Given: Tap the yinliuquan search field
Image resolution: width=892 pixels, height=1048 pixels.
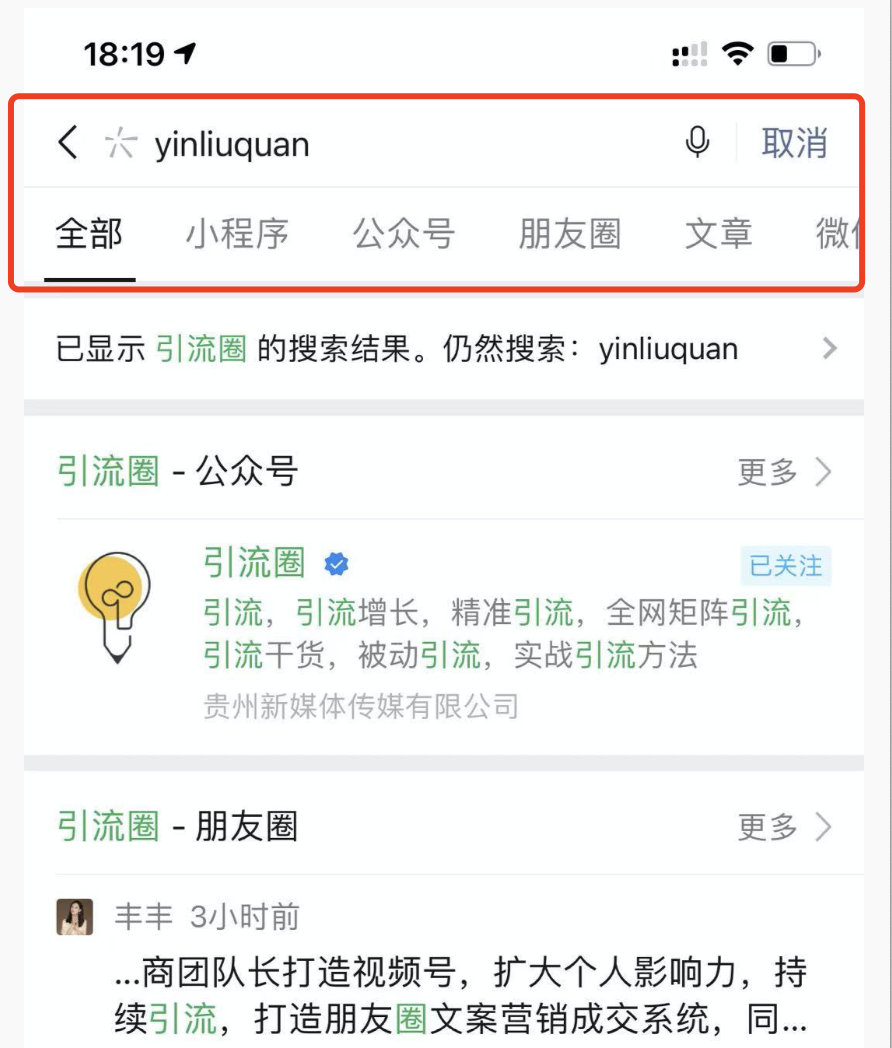Looking at the screenshot, I should coord(400,144).
